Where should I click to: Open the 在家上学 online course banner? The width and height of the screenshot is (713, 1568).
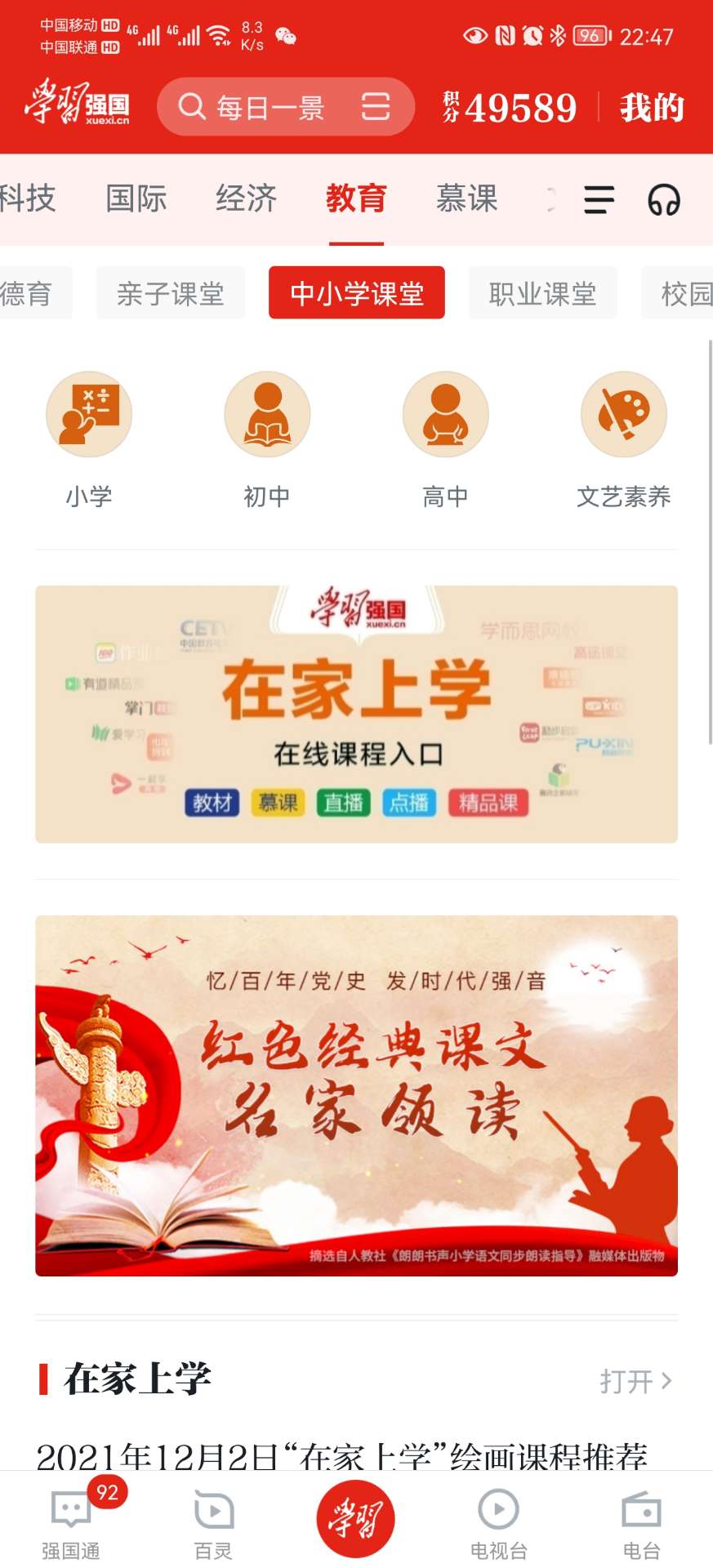[x=356, y=714]
